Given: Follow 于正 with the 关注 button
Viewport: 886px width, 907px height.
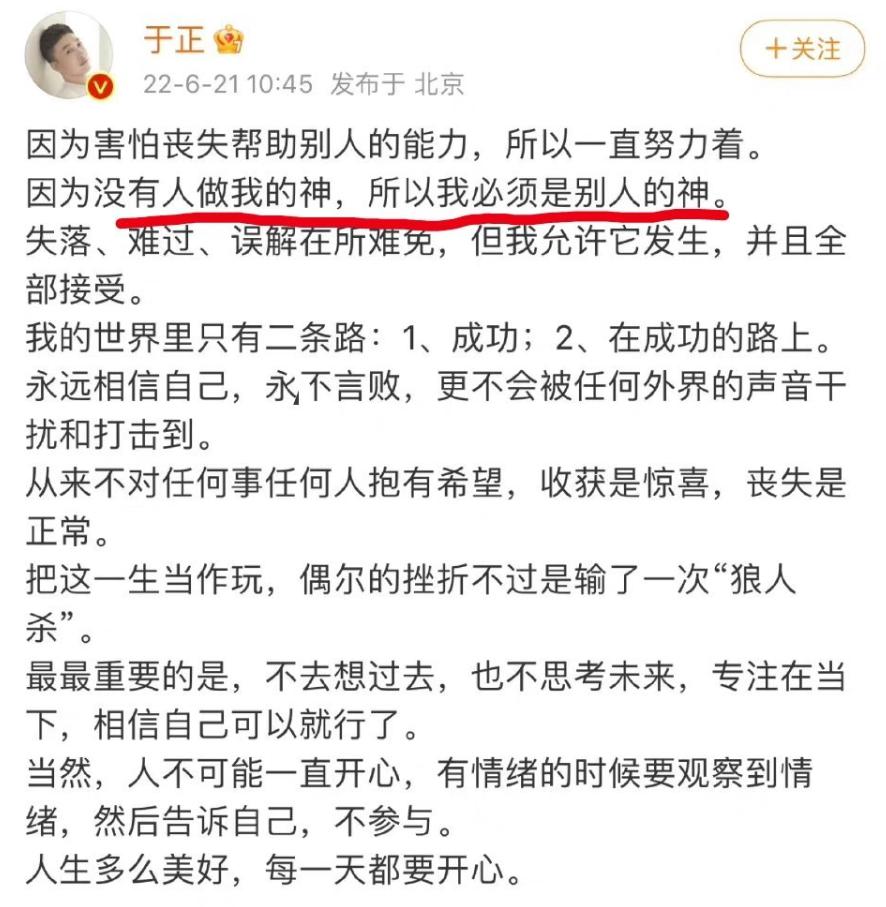Looking at the screenshot, I should pyautogui.click(x=802, y=49).
